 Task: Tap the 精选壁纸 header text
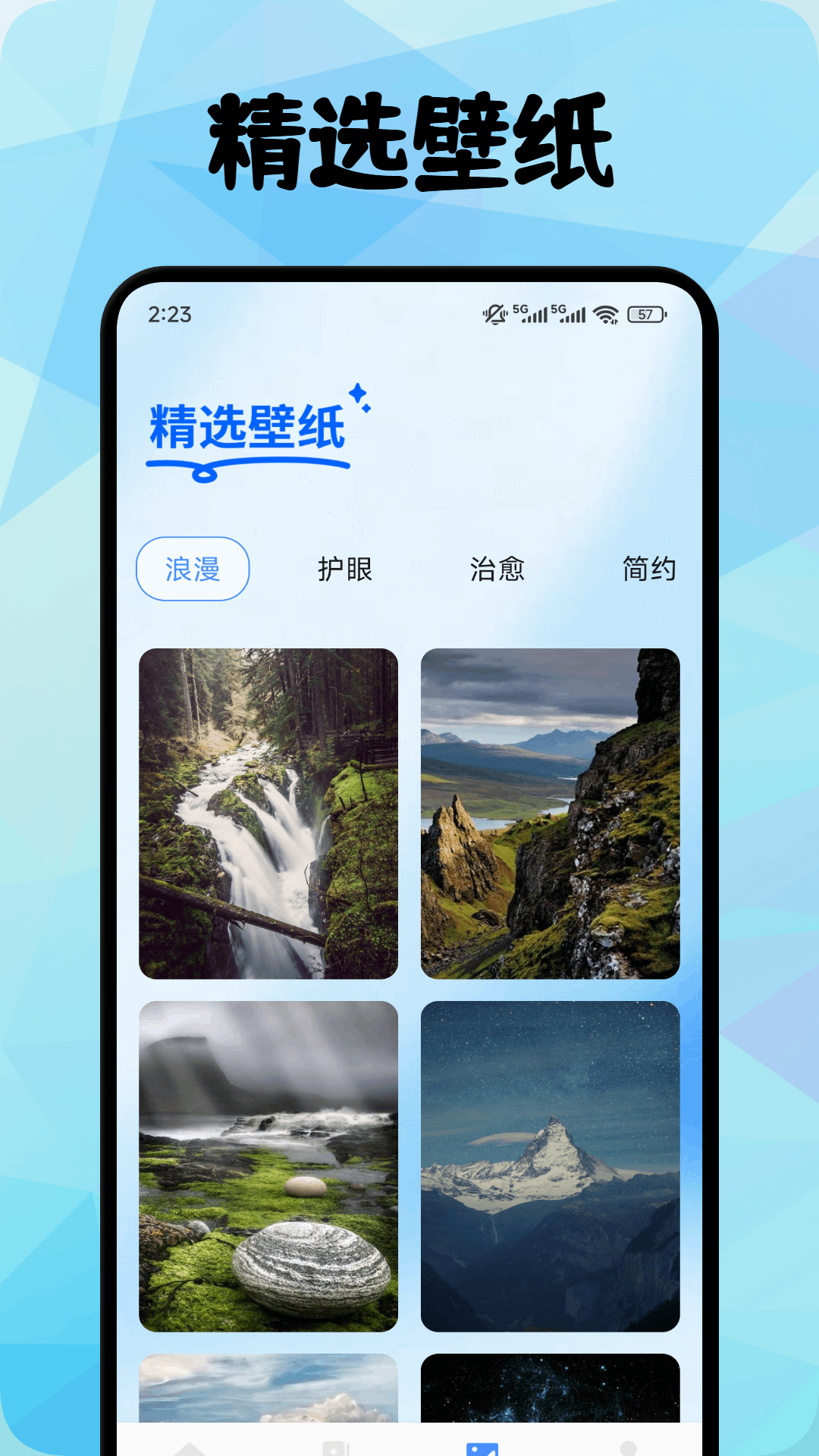tap(246, 427)
